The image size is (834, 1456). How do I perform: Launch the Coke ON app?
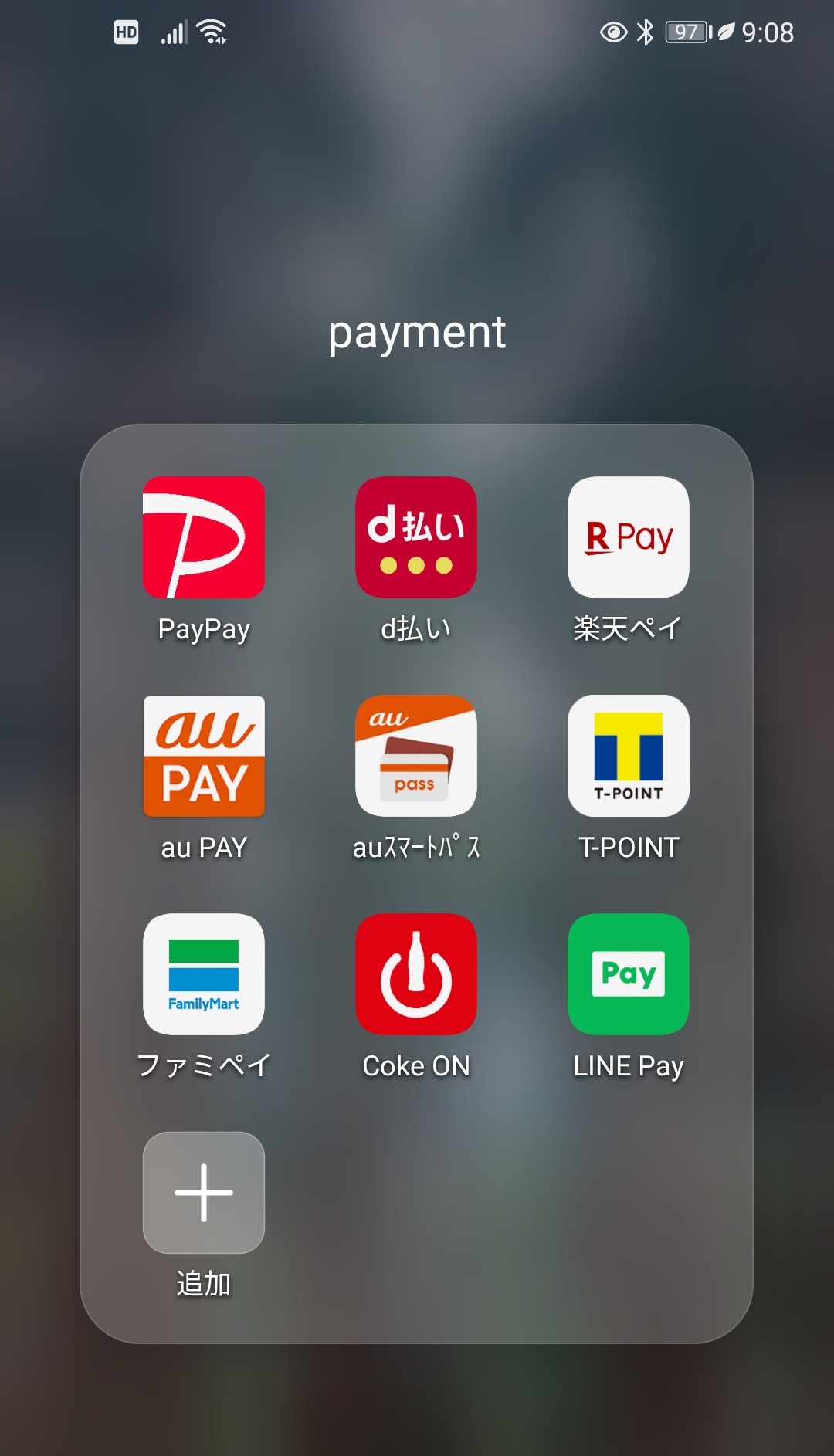[x=416, y=974]
